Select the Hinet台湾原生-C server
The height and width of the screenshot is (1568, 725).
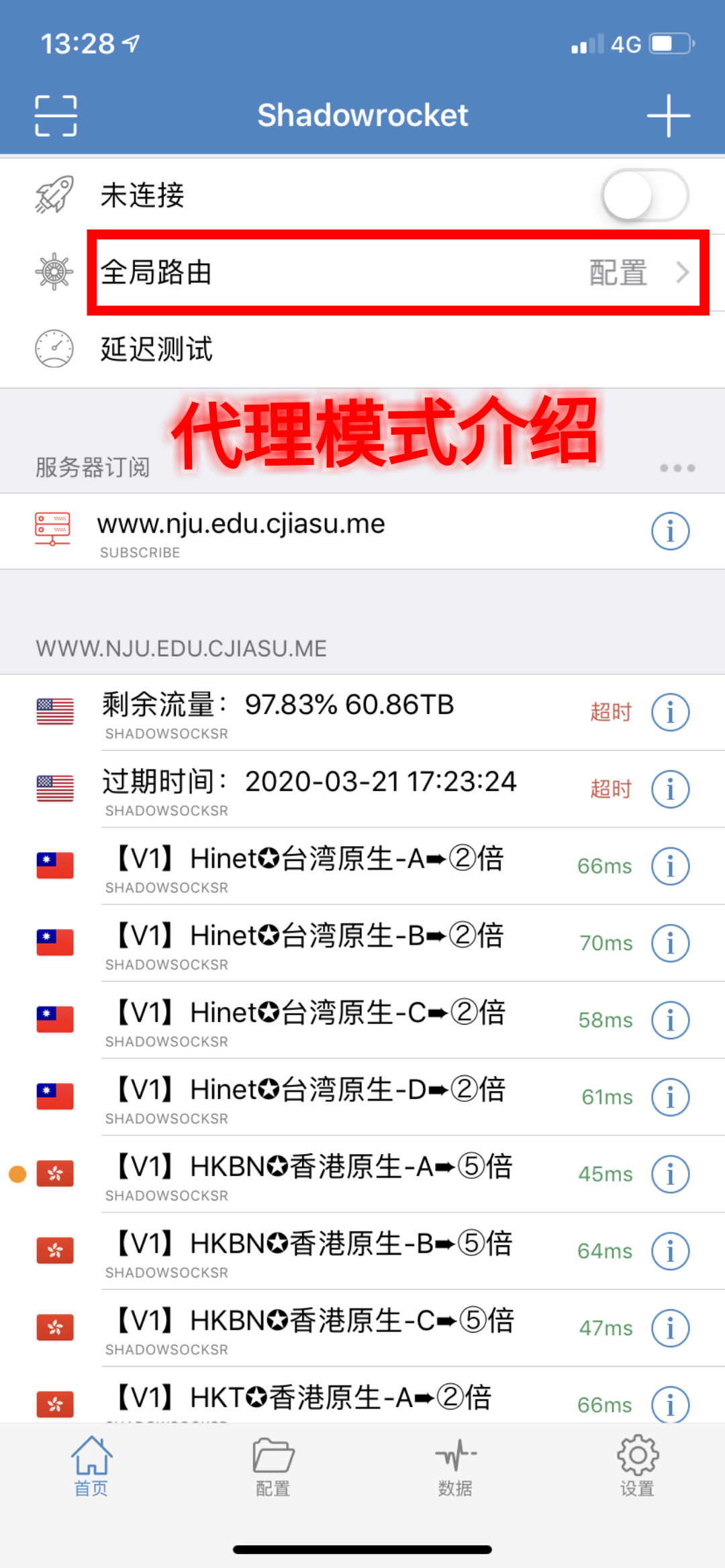point(362,1020)
